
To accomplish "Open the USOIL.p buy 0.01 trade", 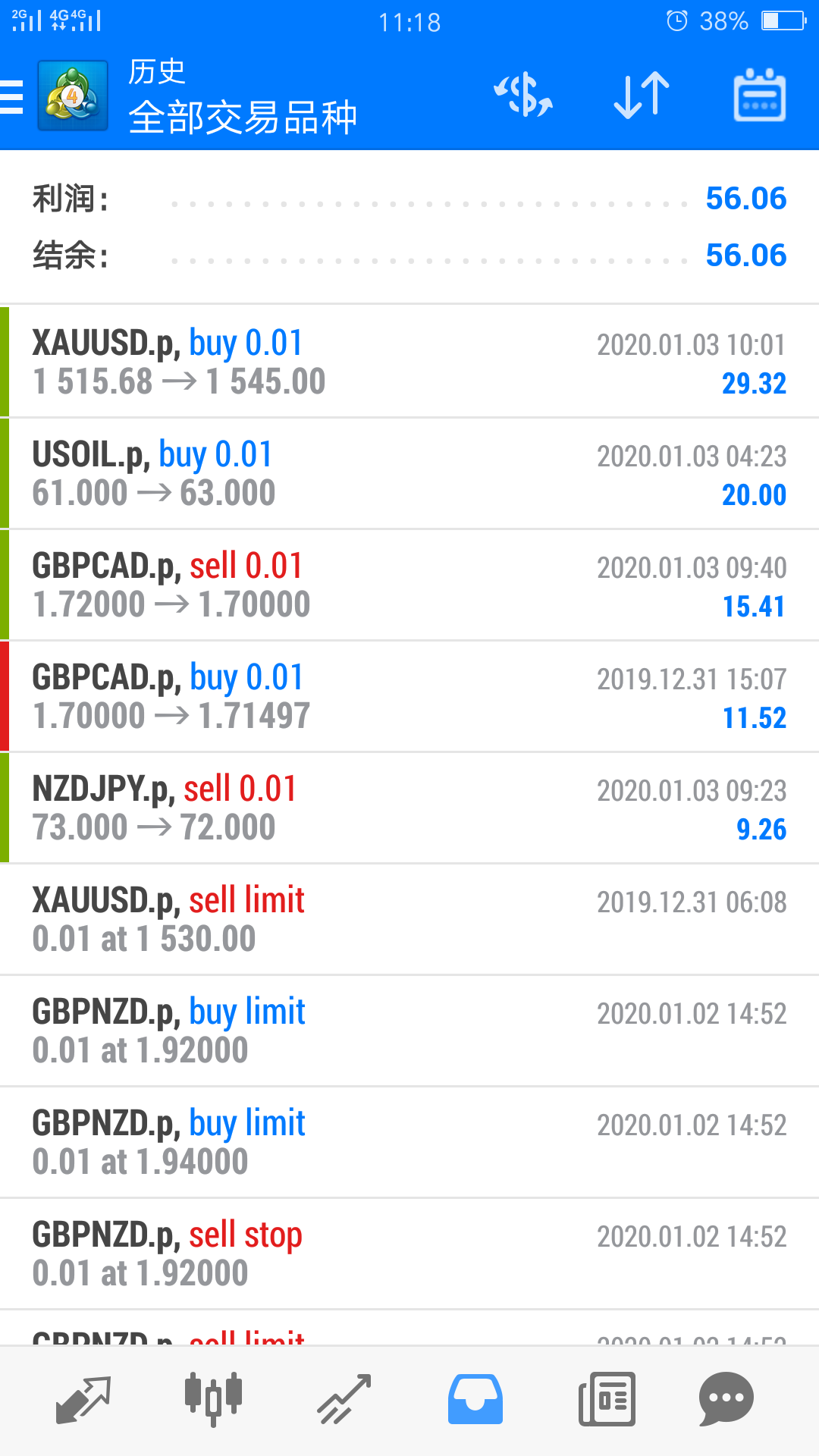I will [409, 473].
